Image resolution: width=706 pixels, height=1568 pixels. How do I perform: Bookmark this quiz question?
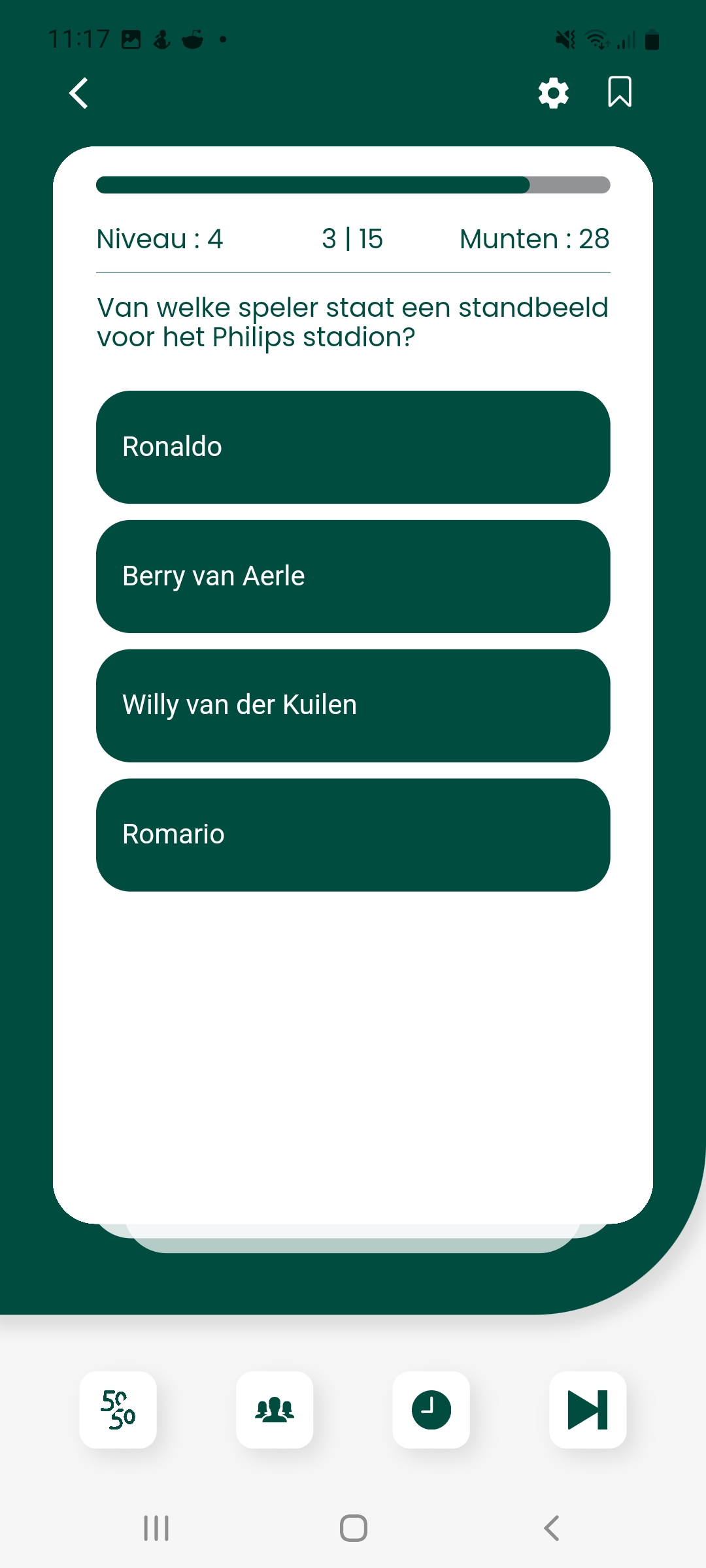coord(619,91)
